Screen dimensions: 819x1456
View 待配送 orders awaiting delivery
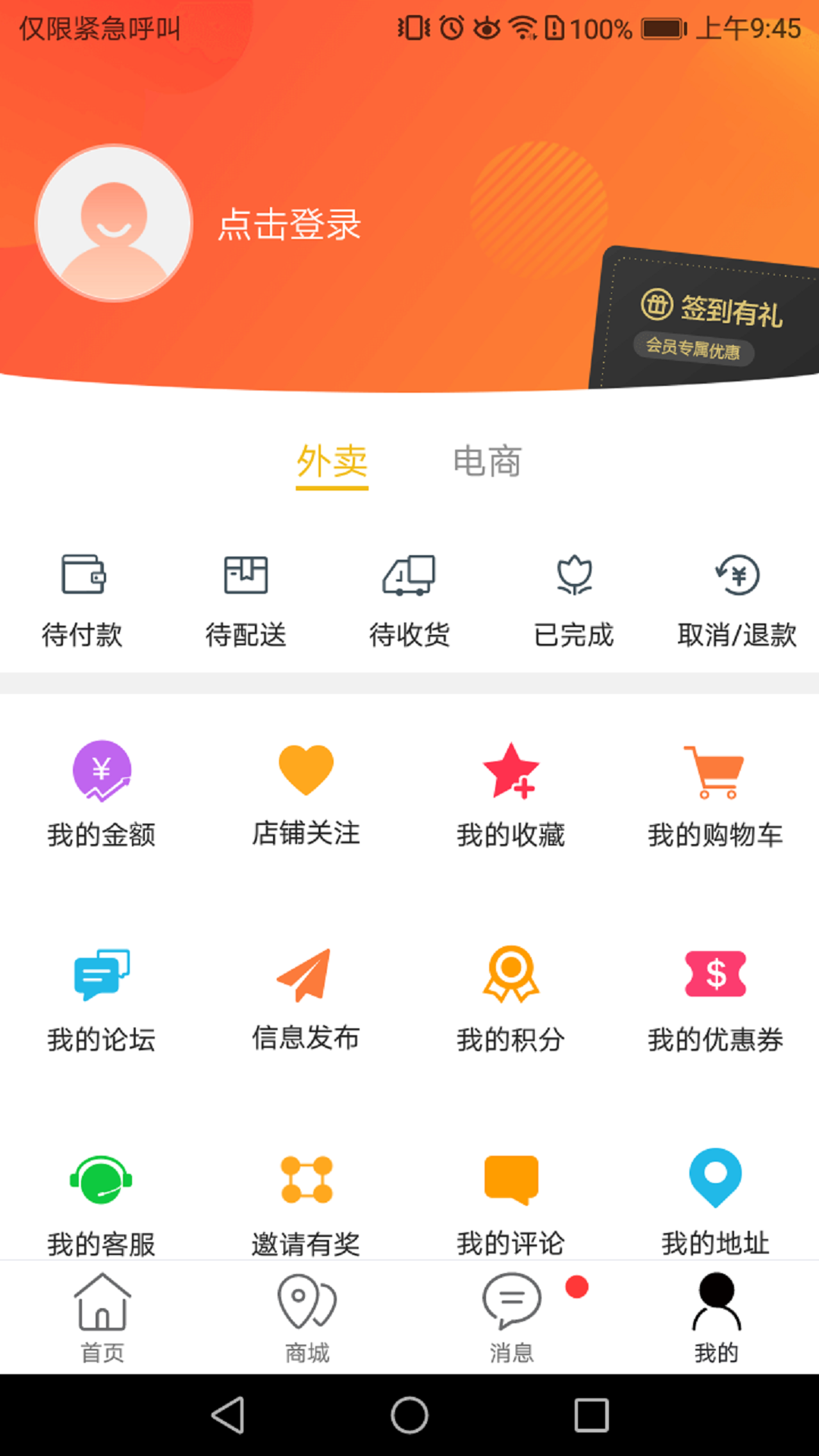click(x=245, y=599)
